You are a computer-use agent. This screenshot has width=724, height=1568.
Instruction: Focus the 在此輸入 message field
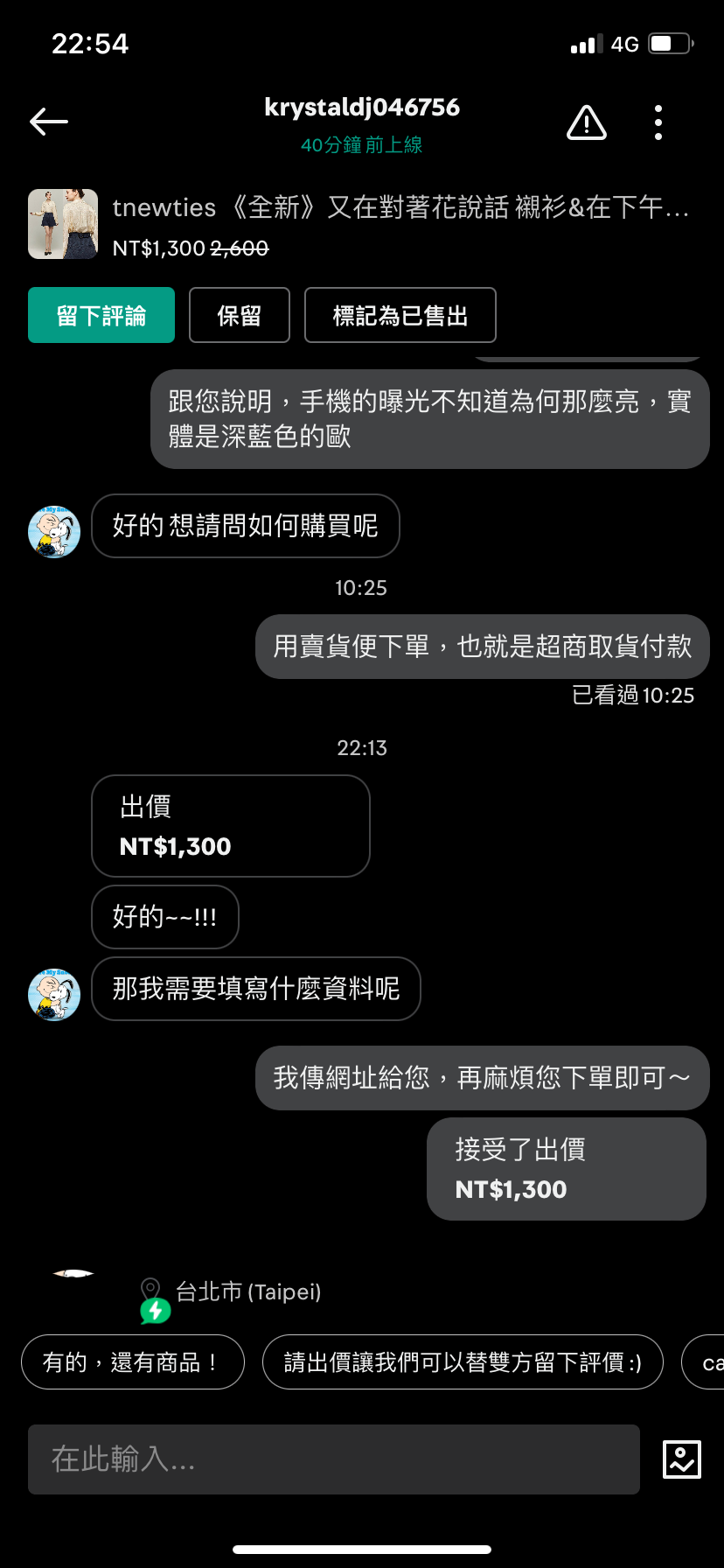(333, 1459)
